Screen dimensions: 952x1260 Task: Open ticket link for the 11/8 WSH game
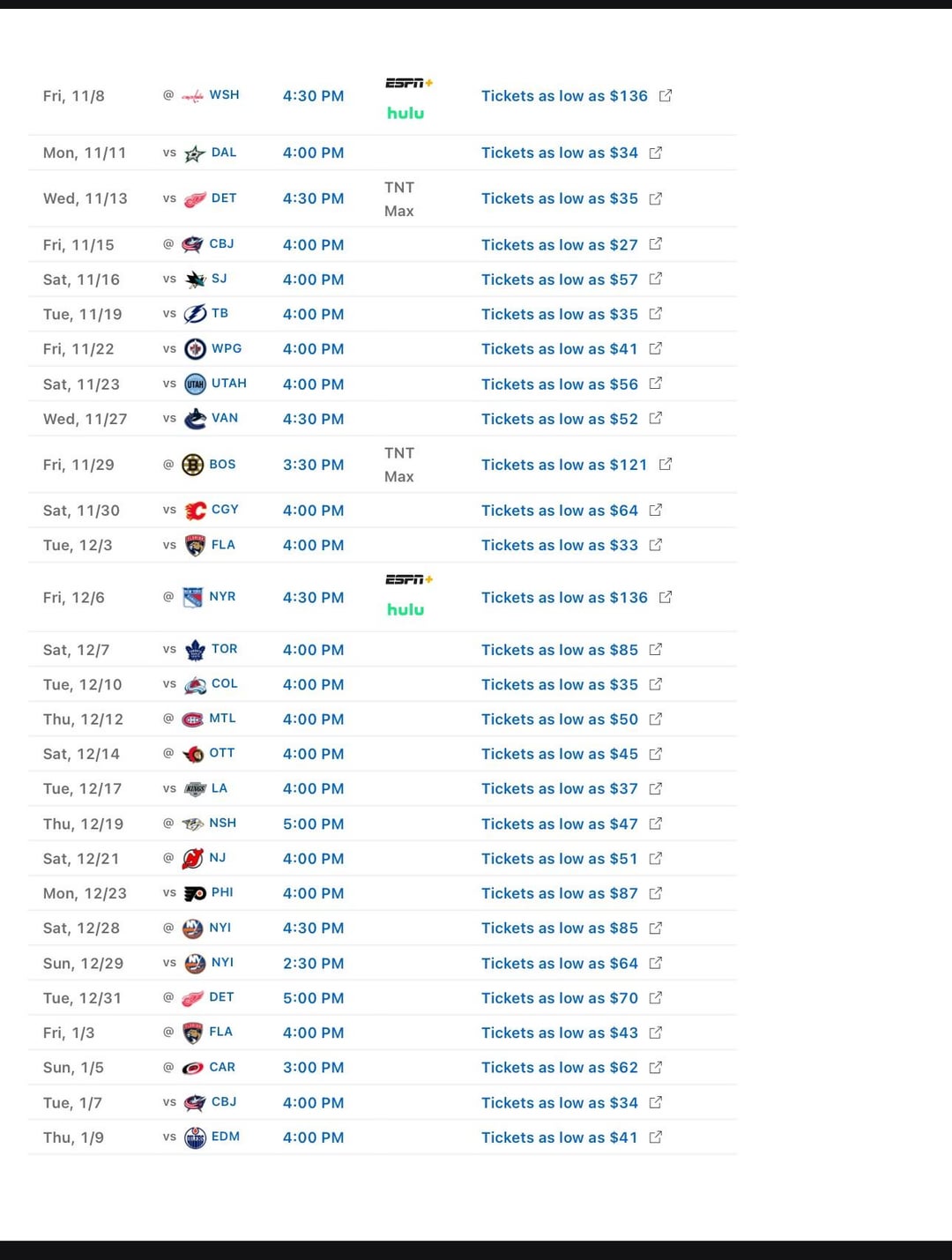[x=576, y=96]
